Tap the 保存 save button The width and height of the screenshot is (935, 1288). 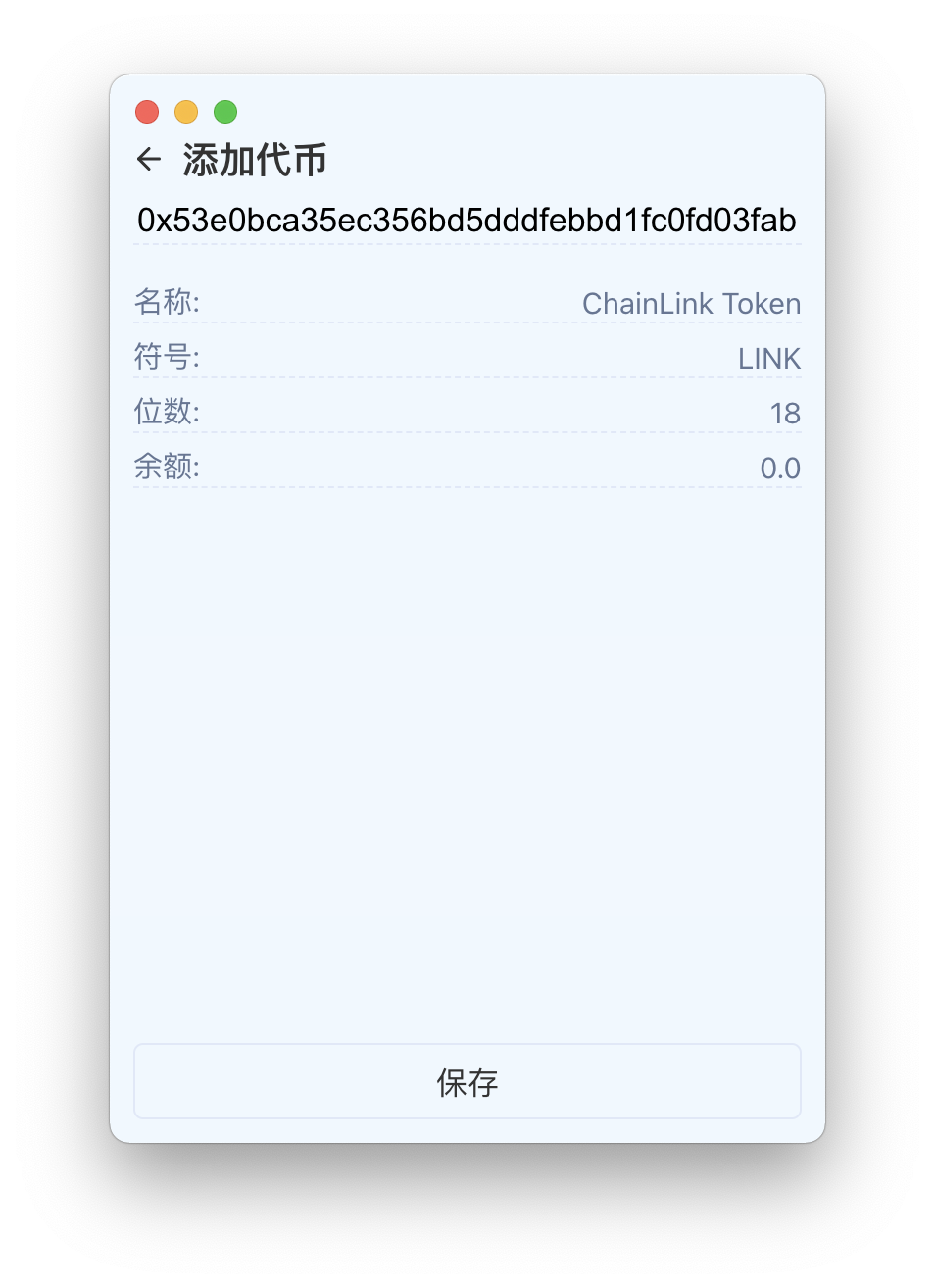(x=467, y=1081)
